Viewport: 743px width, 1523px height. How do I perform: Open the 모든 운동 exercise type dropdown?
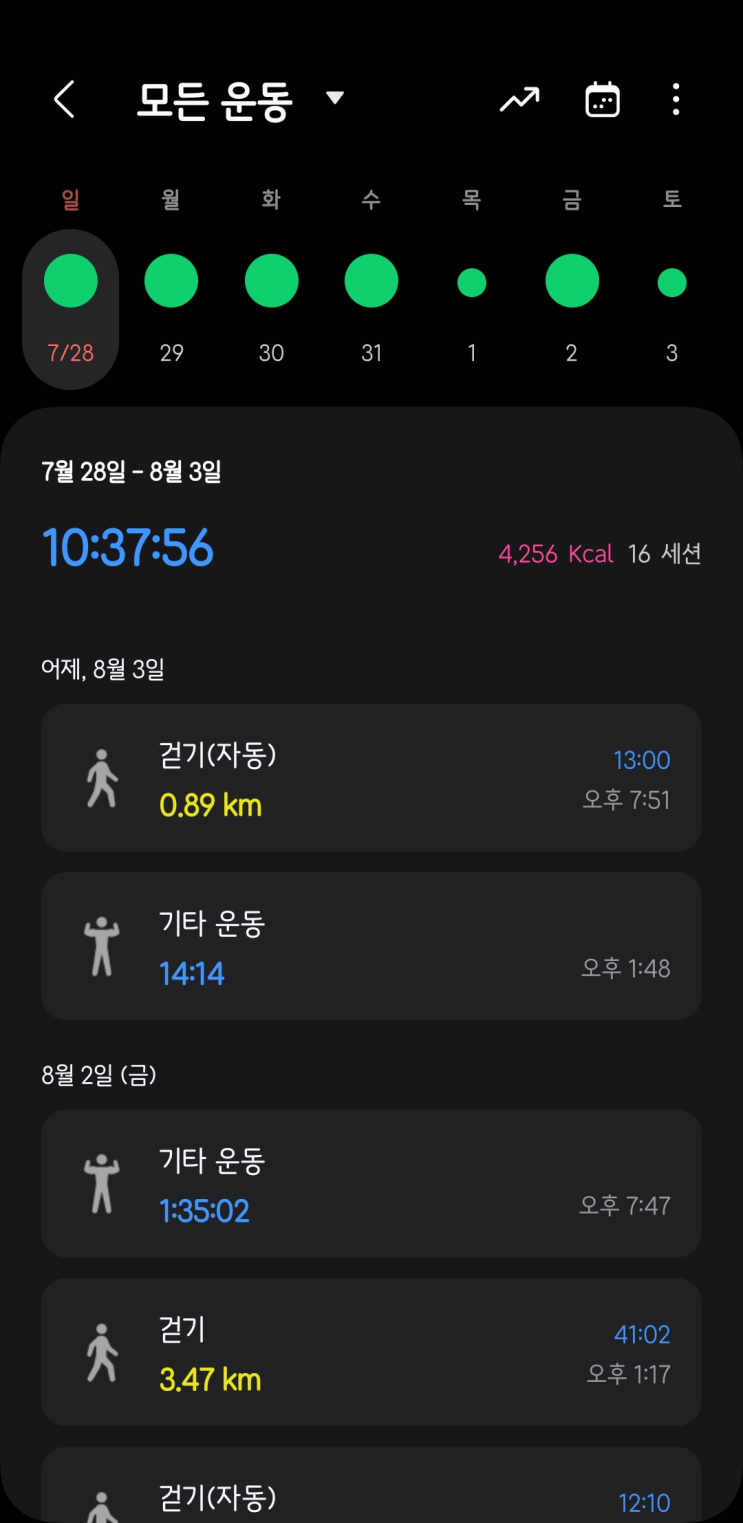click(x=240, y=100)
